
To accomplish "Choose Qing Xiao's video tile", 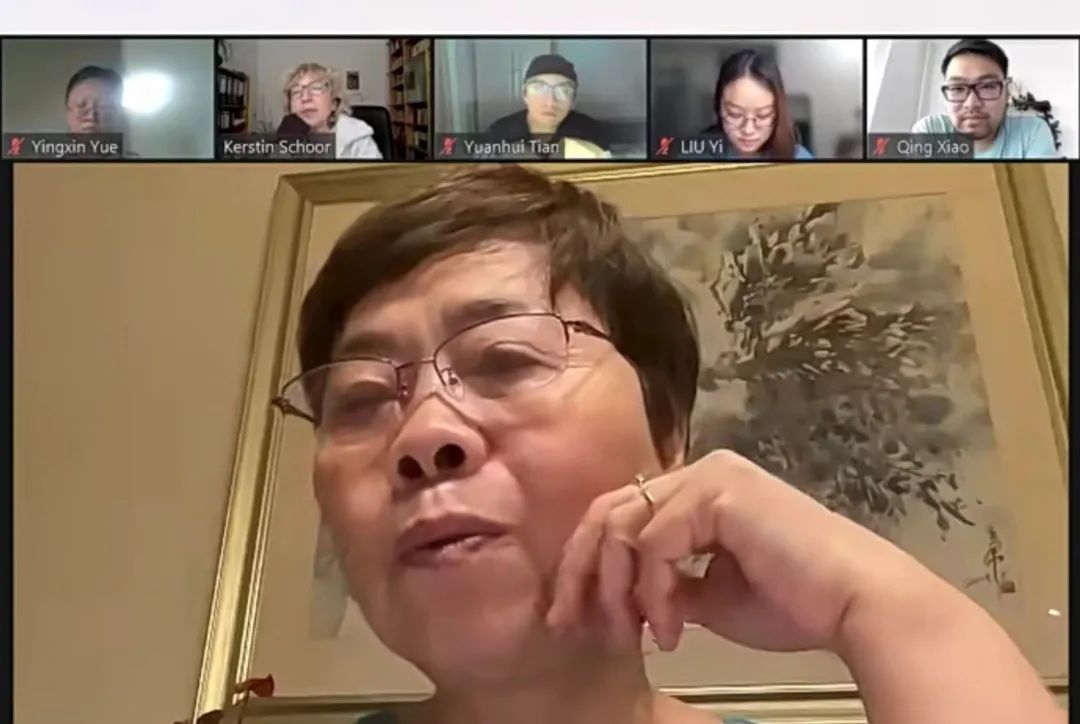I will pos(972,98).
